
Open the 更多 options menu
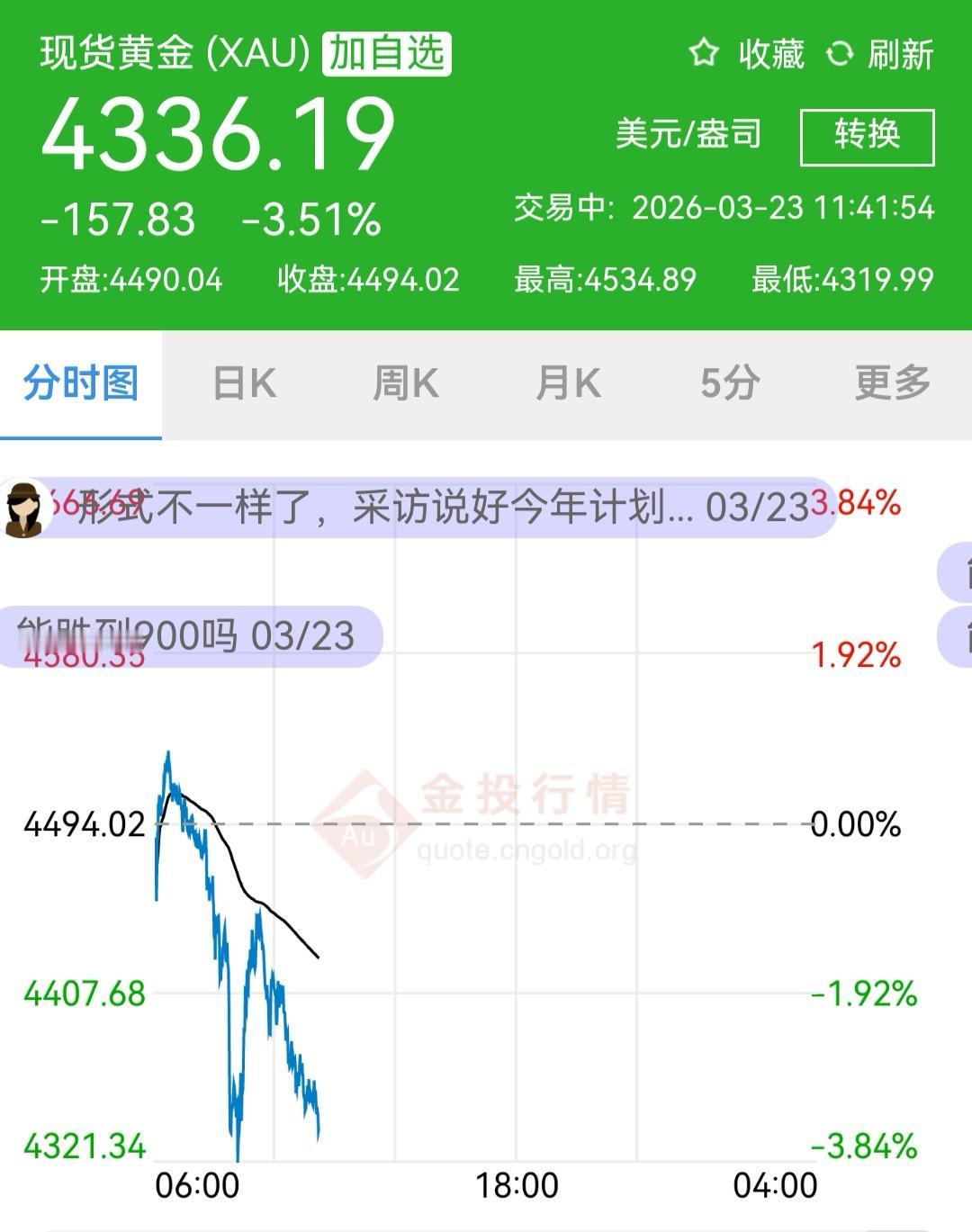coord(892,382)
